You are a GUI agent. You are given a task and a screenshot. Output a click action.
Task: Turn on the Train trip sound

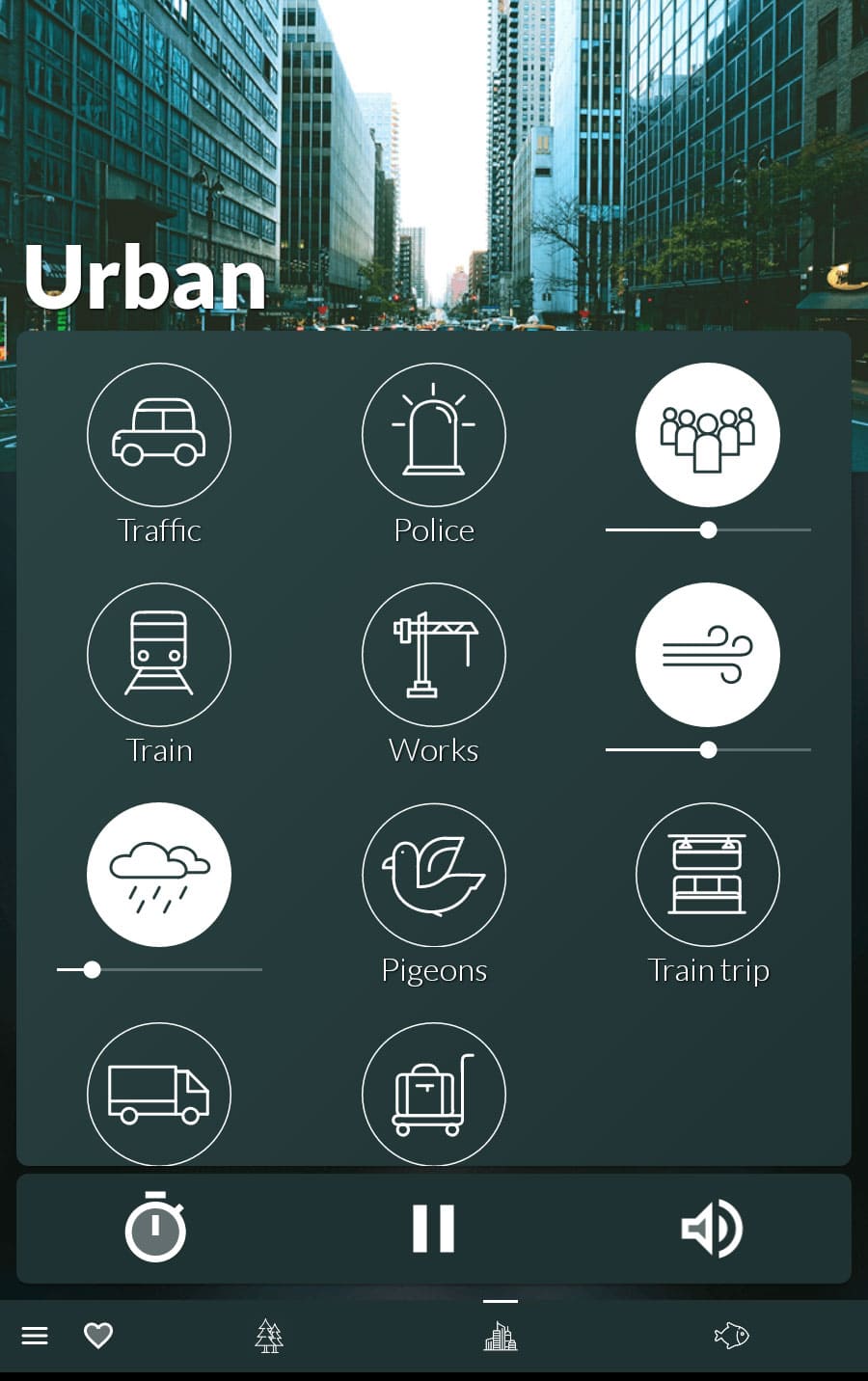708,875
